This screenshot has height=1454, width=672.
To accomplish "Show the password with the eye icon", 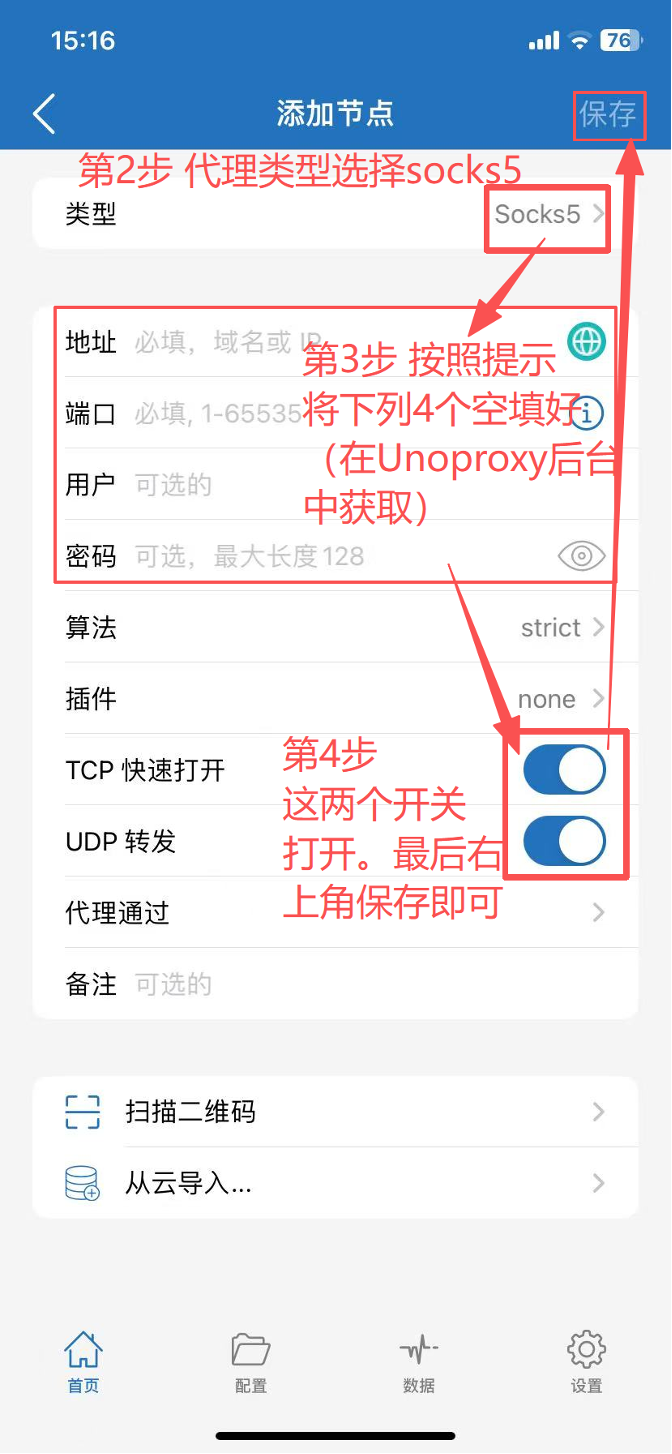I will point(582,556).
